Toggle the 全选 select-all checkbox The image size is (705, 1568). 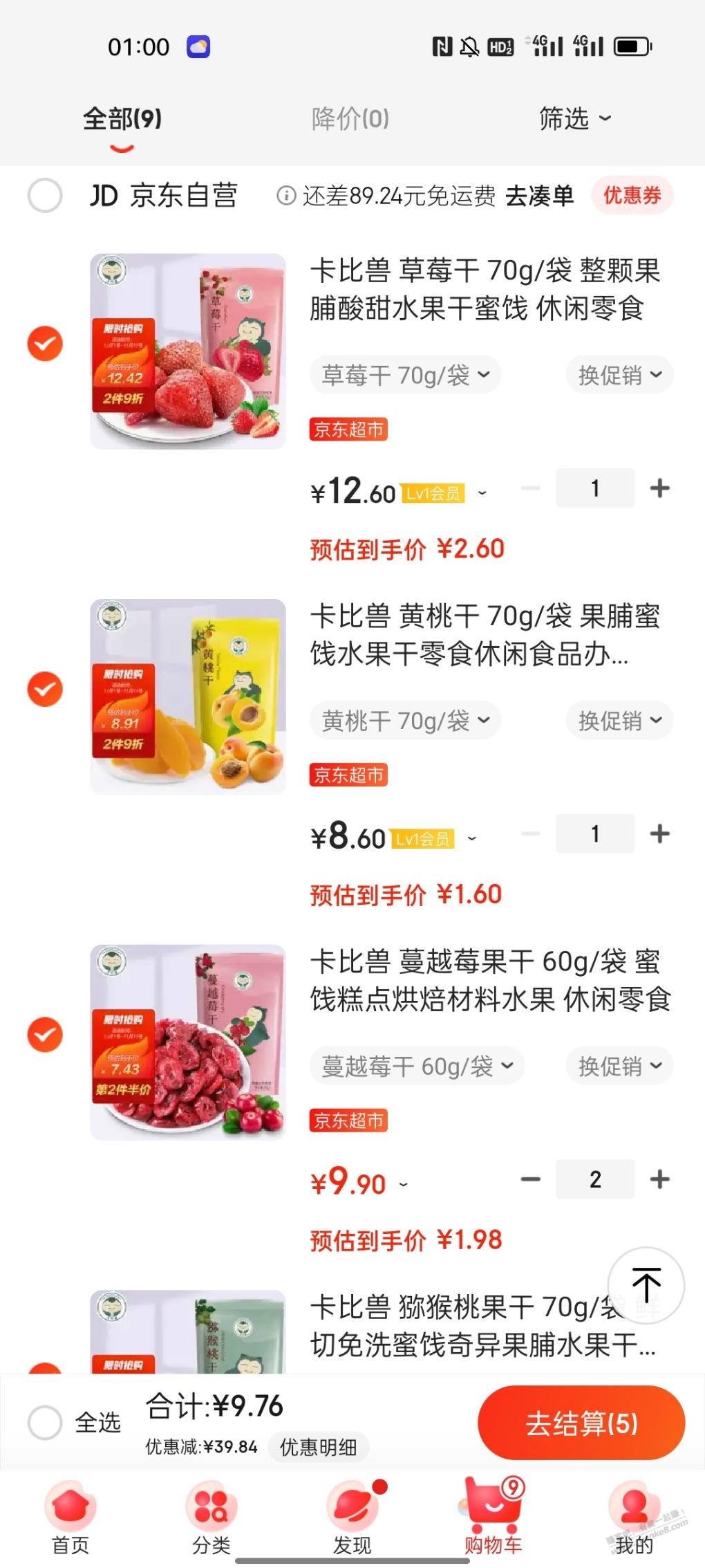coord(45,1423)
